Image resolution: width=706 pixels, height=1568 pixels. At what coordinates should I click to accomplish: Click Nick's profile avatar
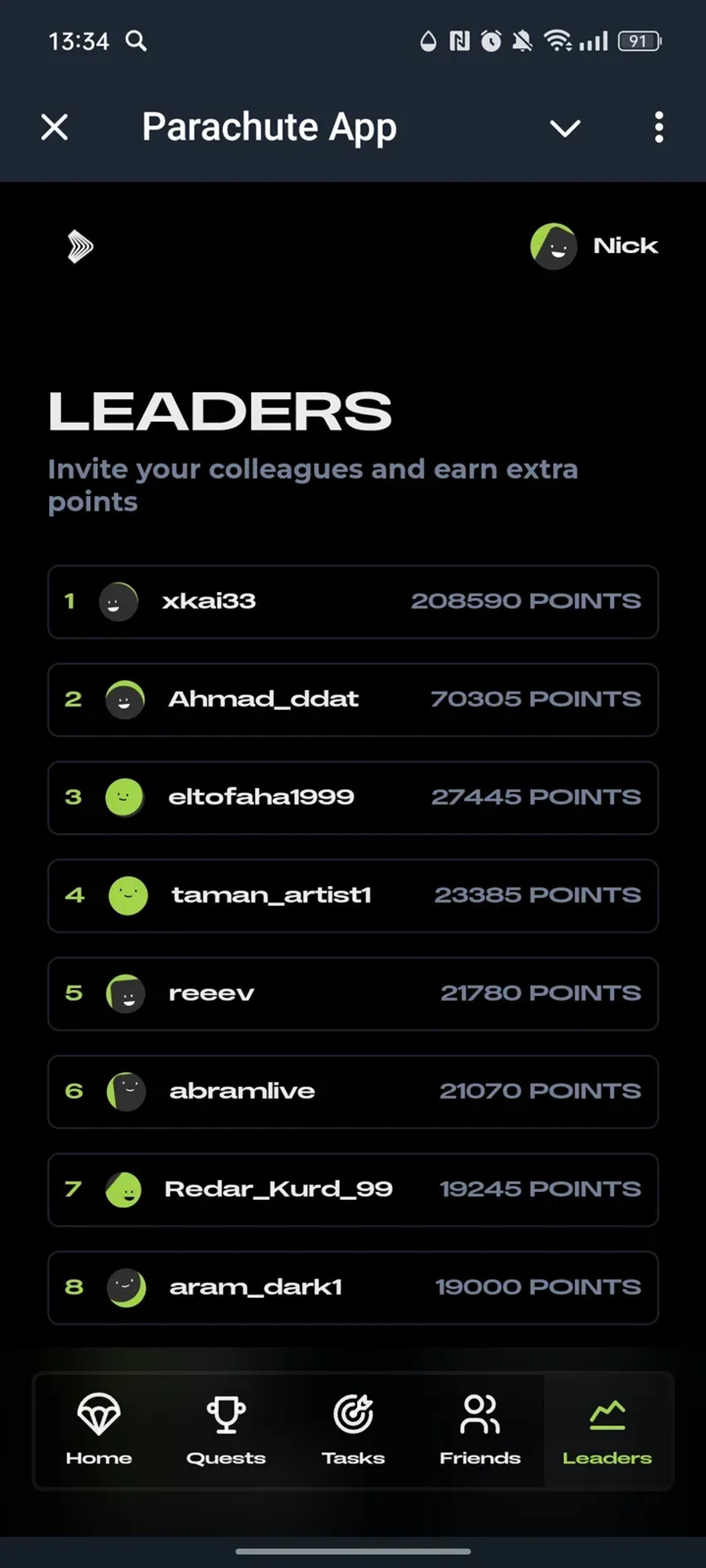(x=553, y=246)
